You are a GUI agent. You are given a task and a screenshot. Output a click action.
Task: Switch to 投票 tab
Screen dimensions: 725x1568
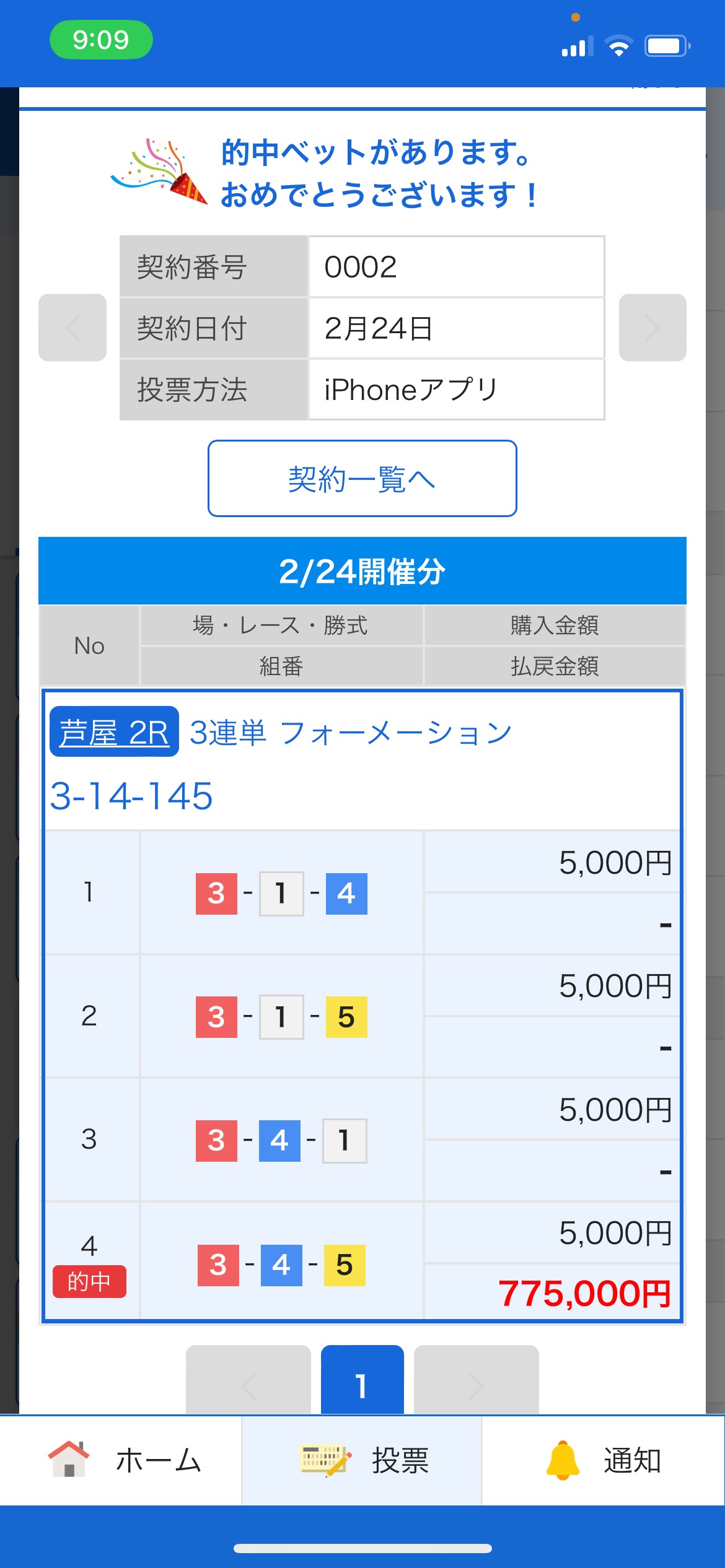[362, 1460]
